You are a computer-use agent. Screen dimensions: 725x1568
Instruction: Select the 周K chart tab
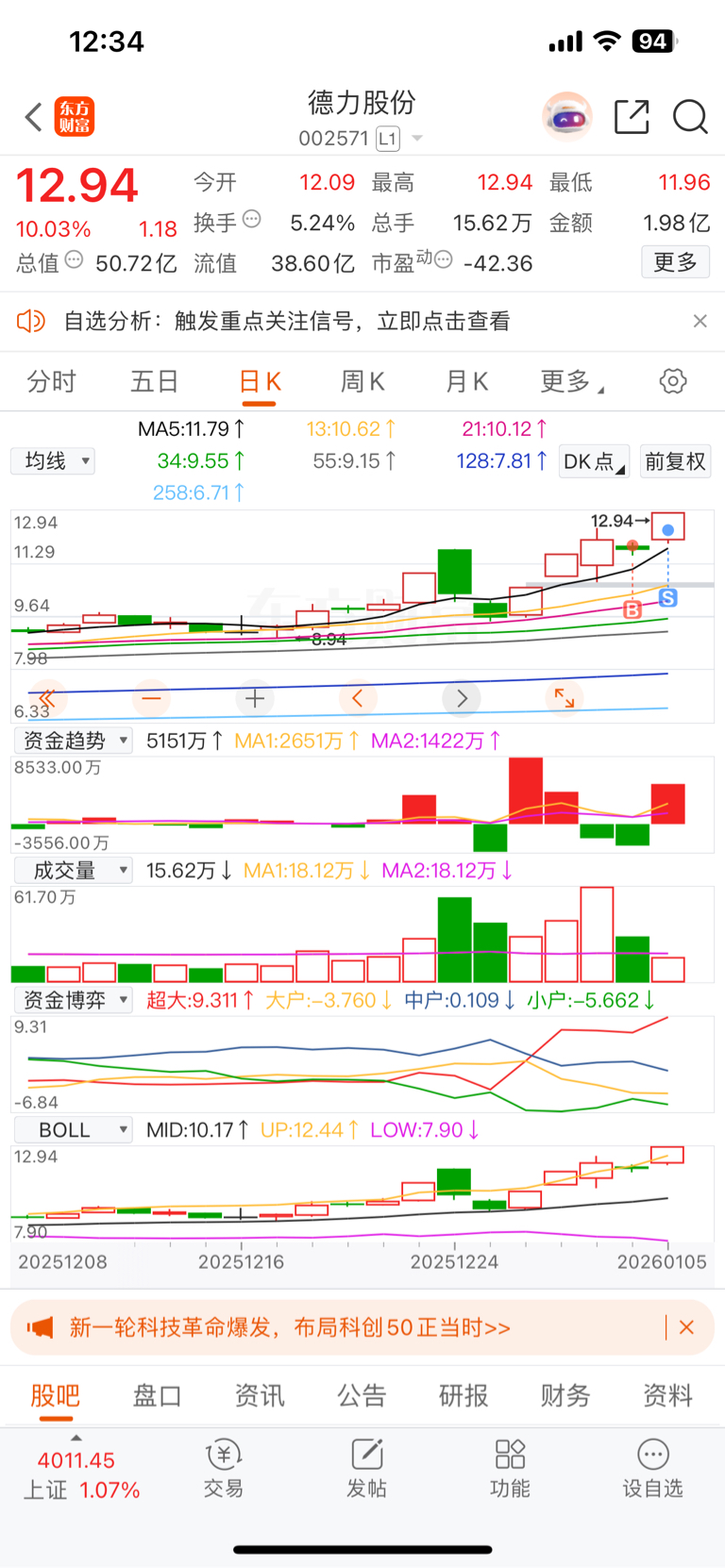pos(362,382)
